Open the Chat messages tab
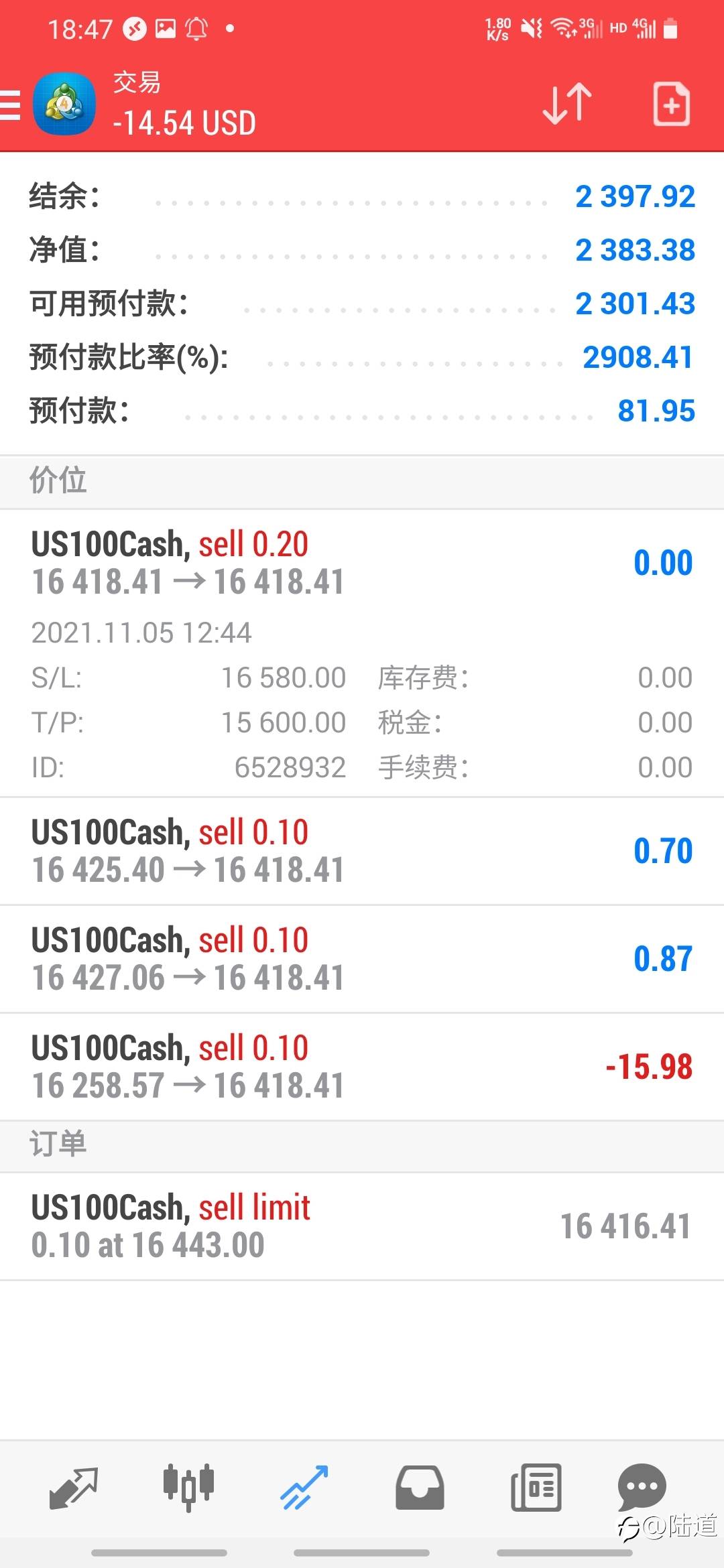 tap(642, 1487)
